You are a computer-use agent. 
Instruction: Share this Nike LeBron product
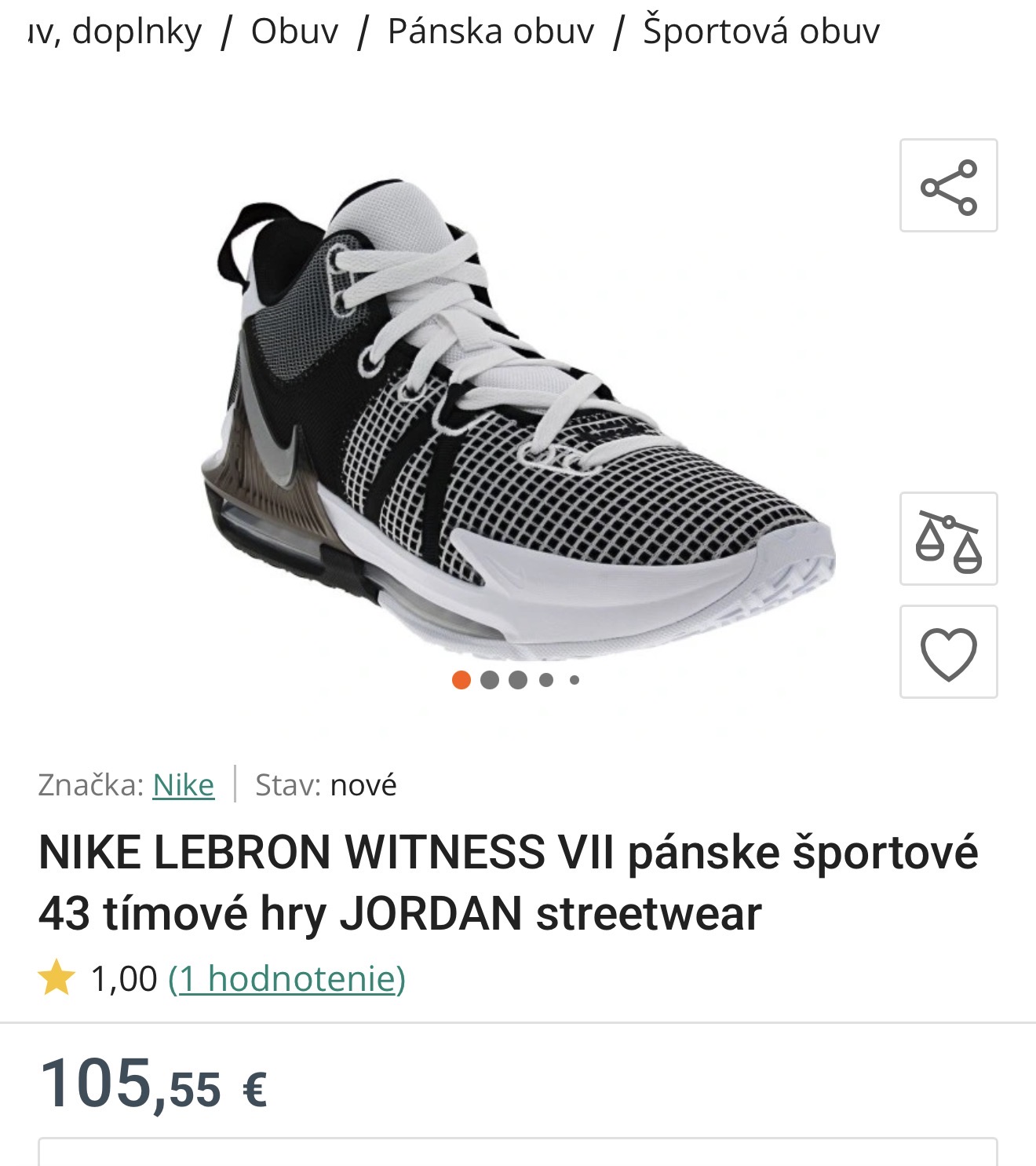pyautogui.click(x=948, y=186)
